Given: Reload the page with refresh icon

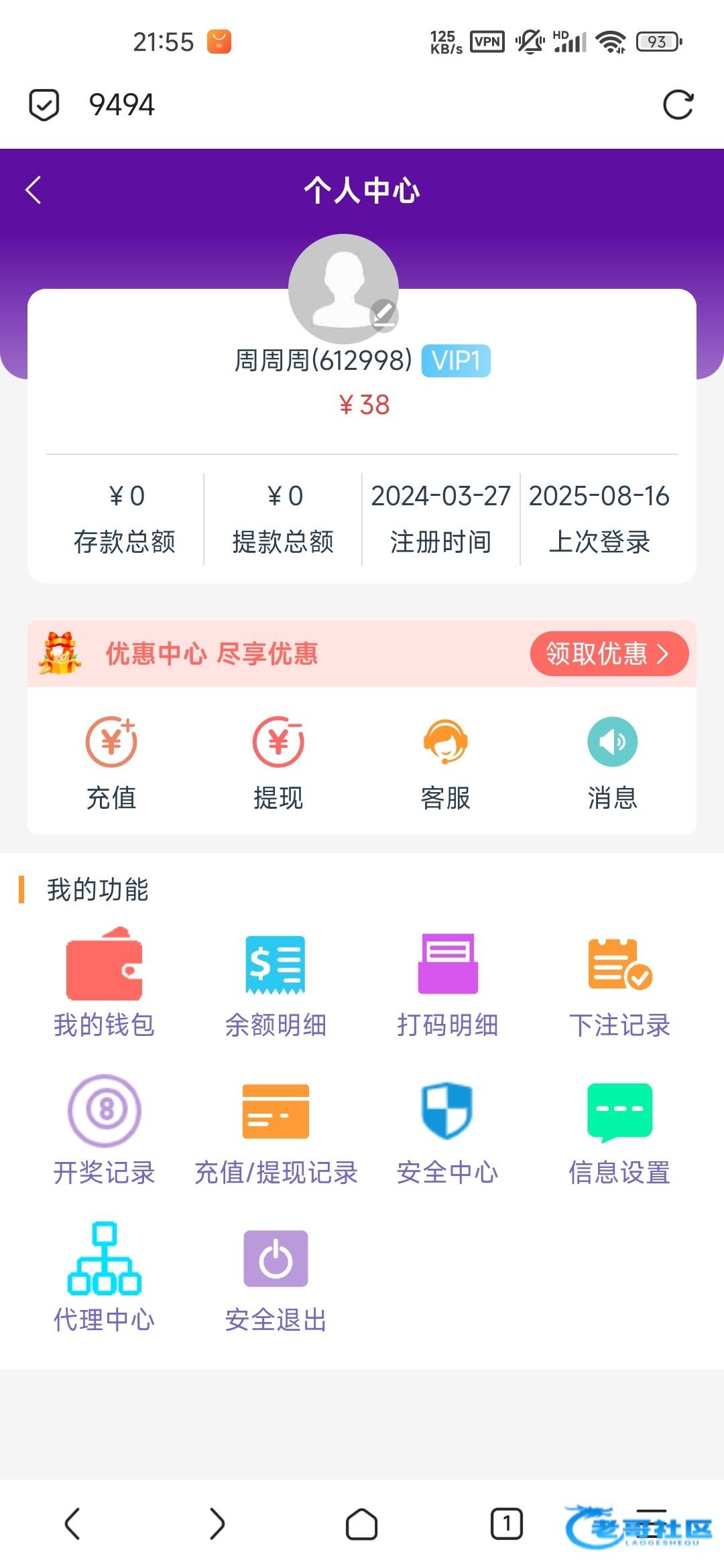Looking at the screenshot, I should pyautogui.click(x=677, y=105).
